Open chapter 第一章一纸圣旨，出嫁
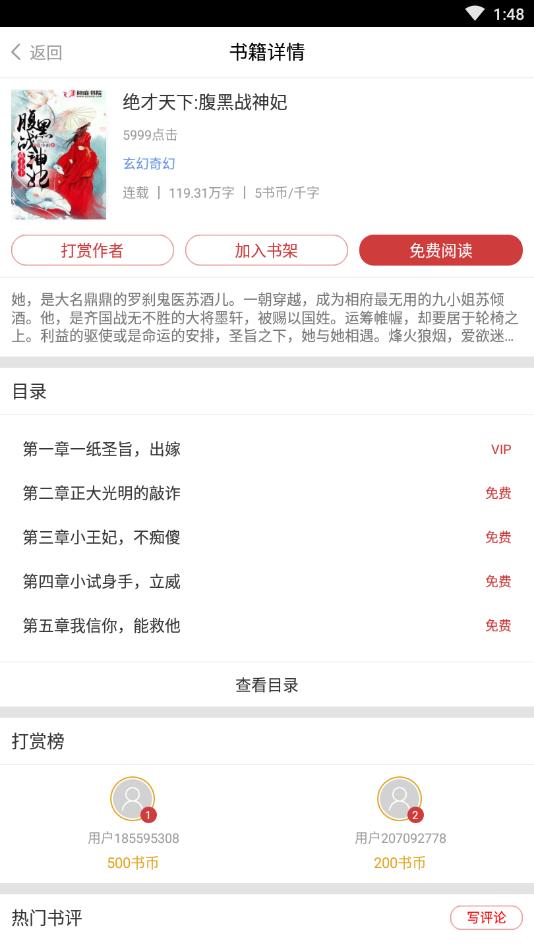This screenshot has width=534, height=949. 266,449
